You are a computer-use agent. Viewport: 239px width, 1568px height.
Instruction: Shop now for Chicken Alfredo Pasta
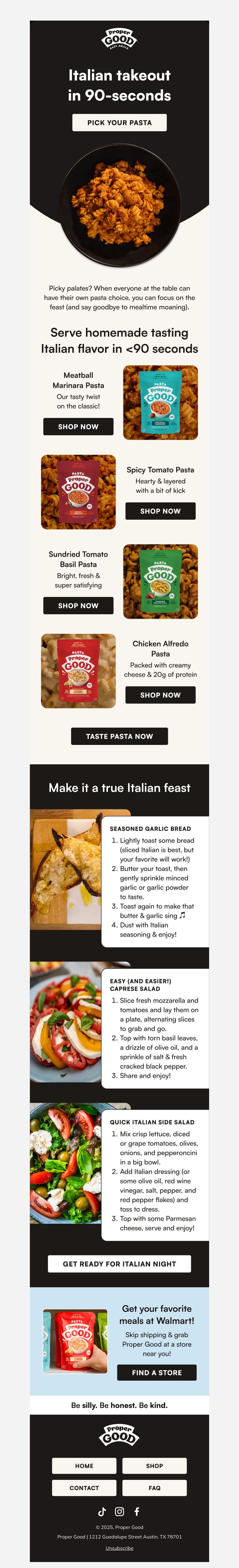tap(160, 695)
